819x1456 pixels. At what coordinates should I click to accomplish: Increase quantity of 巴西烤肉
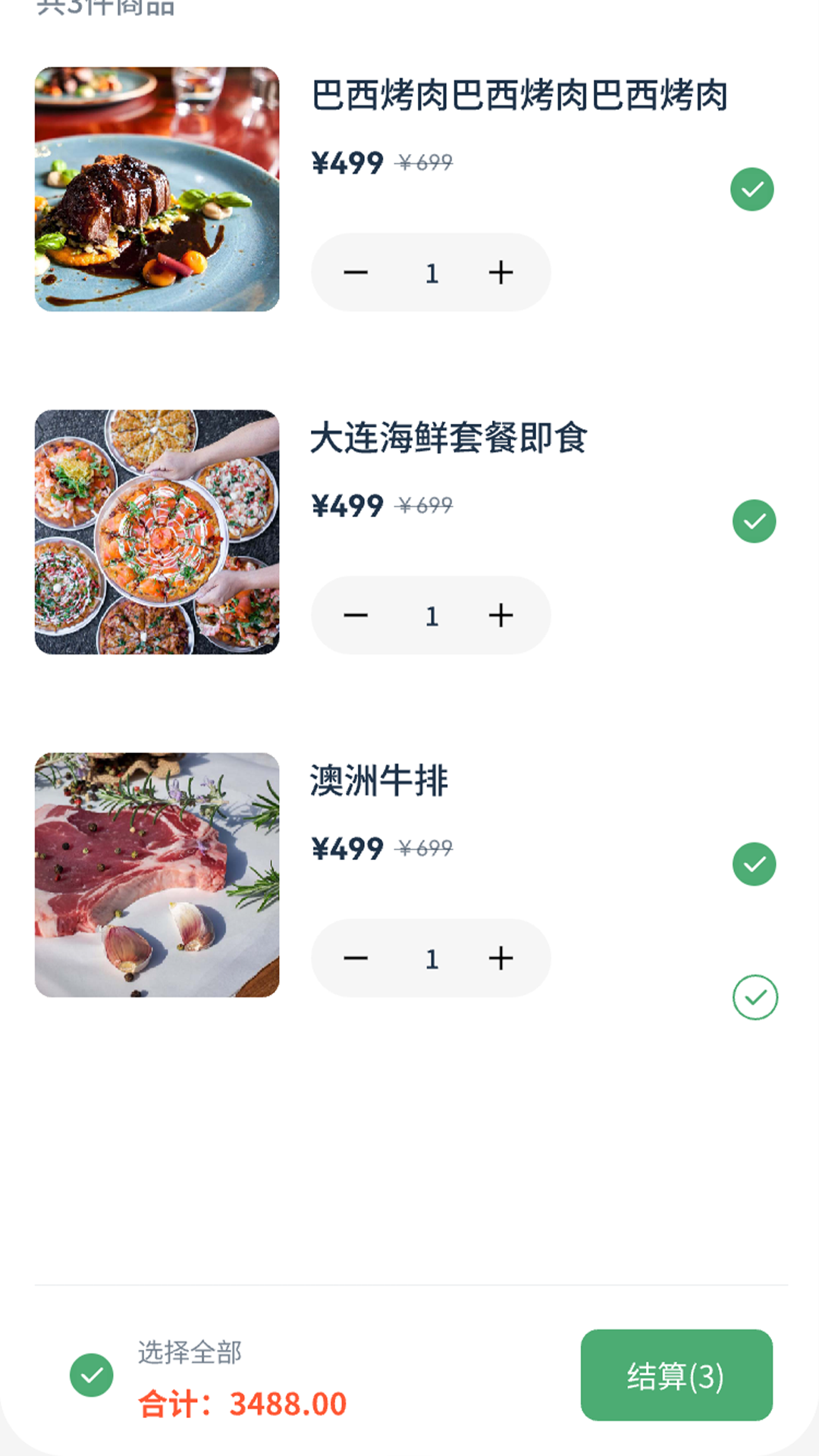coord(500,272)
